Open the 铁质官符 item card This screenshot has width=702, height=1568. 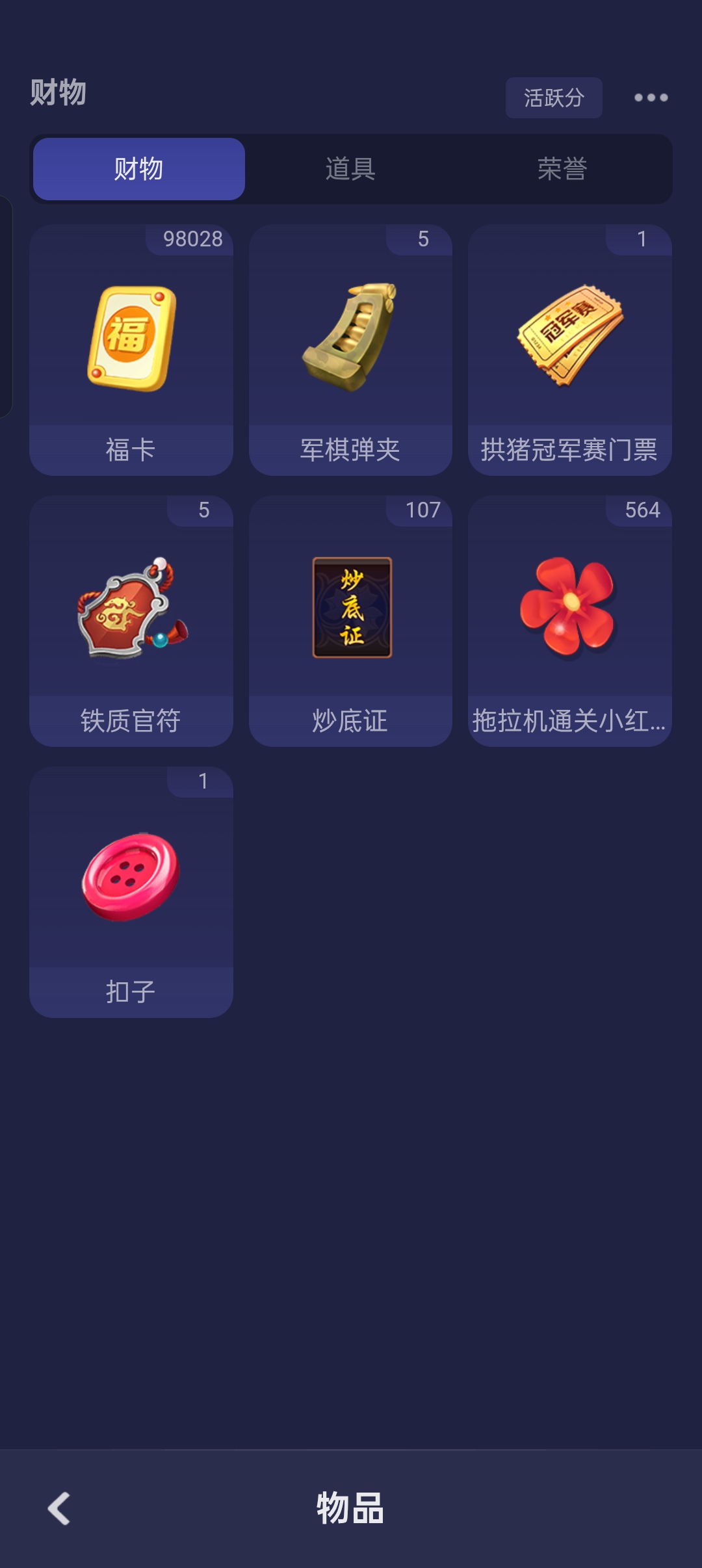[131, 621]
